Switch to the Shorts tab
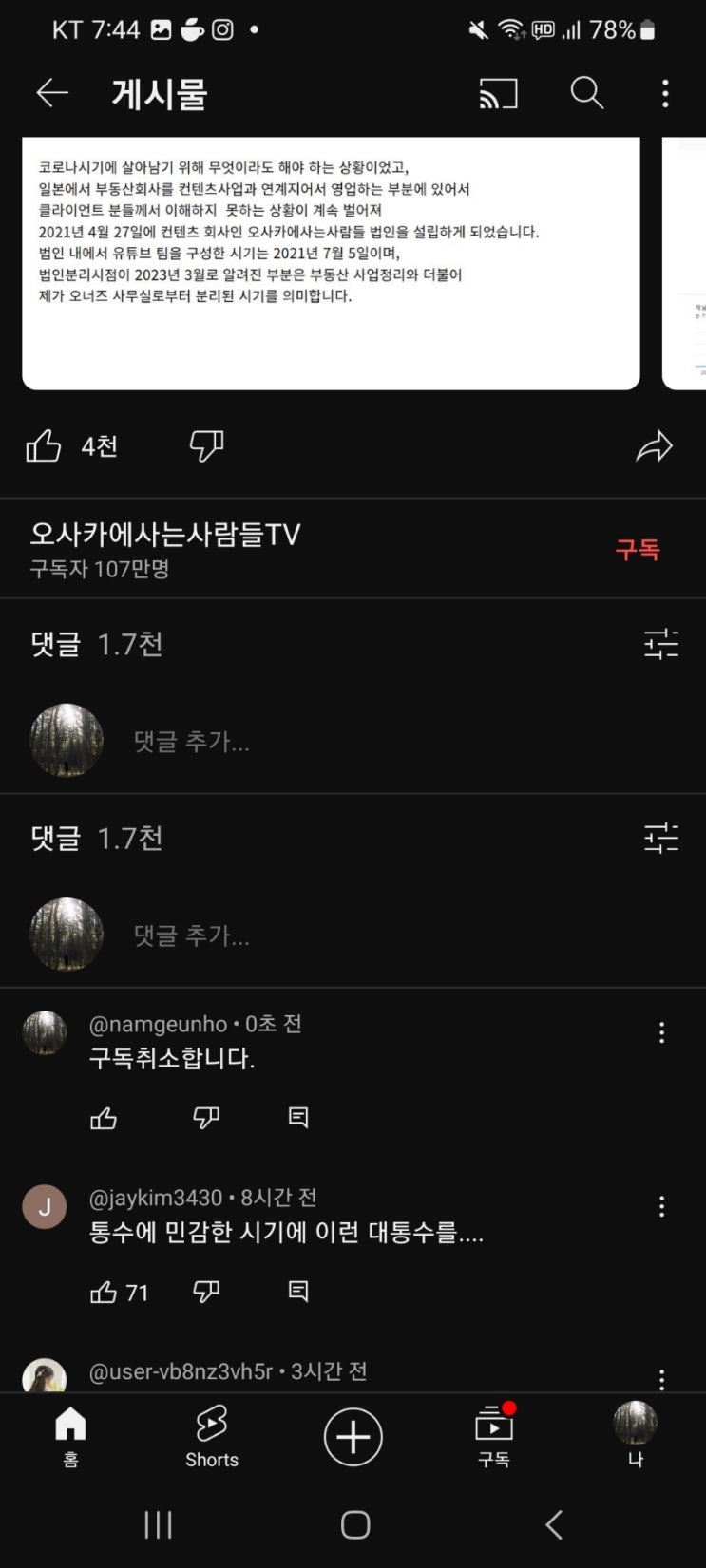 point(212,1436)
